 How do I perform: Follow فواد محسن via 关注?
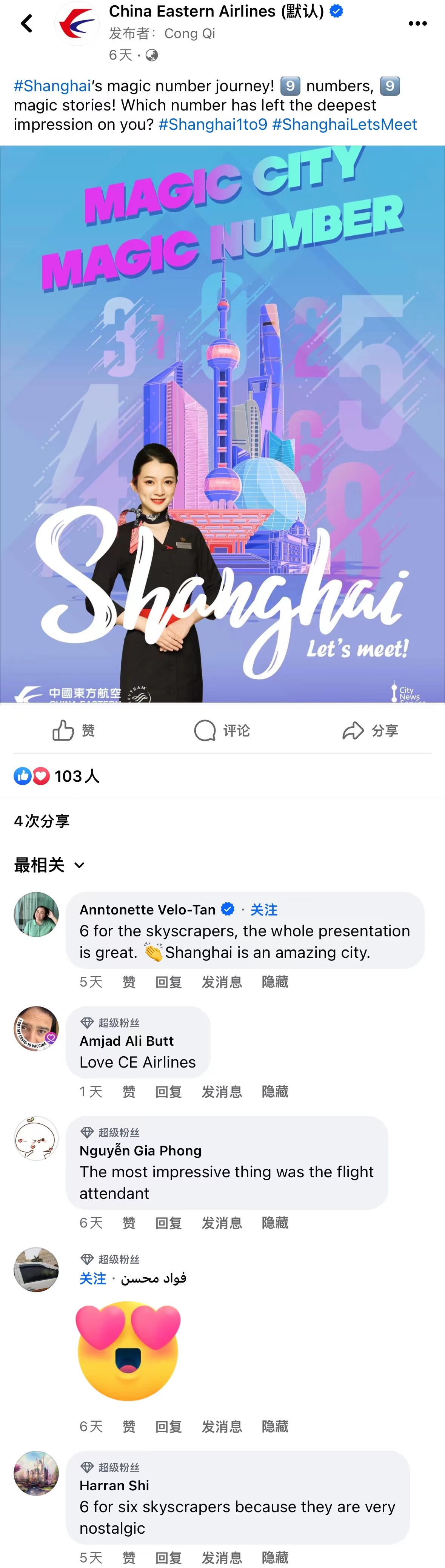(x=92, y=1278)
